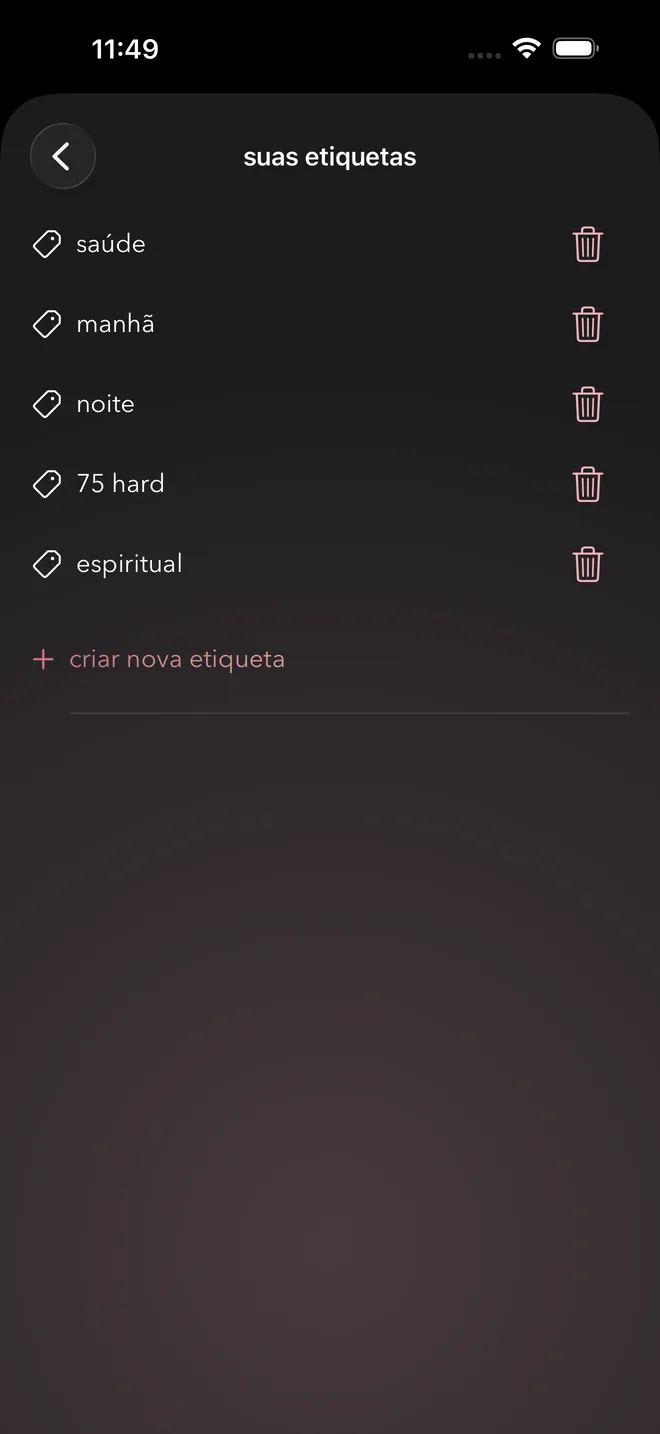Remove the espiritual tag

[588, 564]
